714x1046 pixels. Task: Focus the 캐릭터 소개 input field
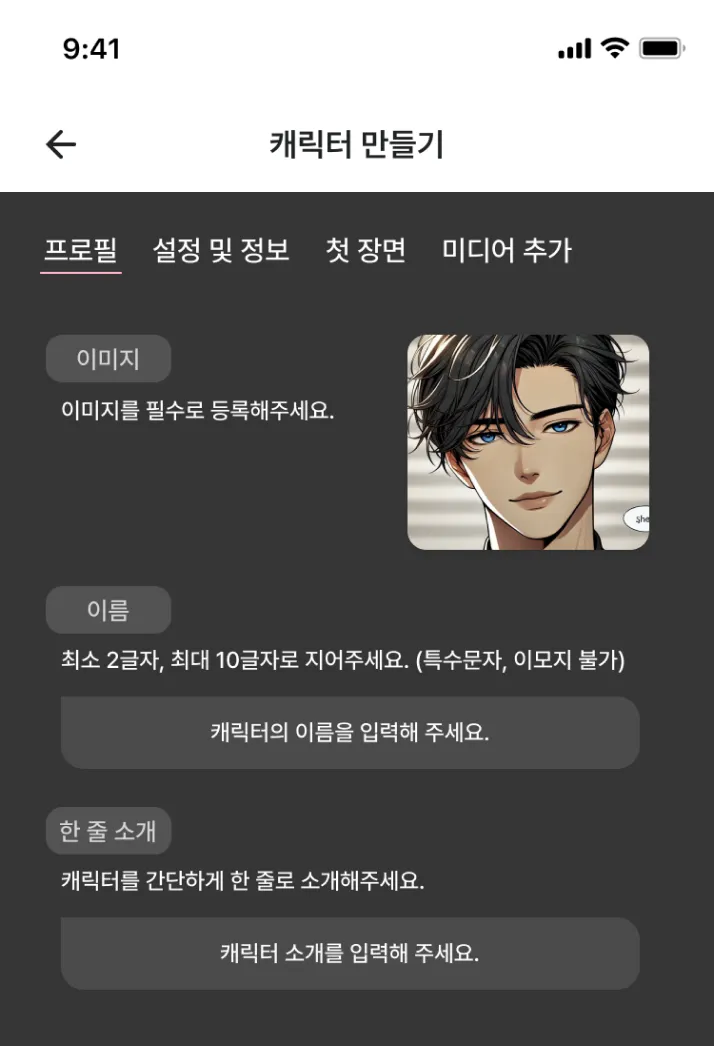350,953
